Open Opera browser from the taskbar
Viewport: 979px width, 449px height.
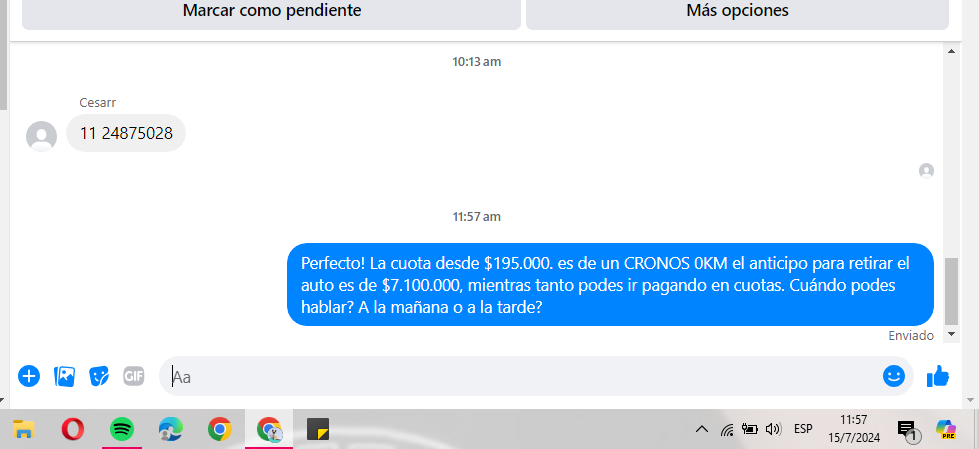(x=72, y=429)
